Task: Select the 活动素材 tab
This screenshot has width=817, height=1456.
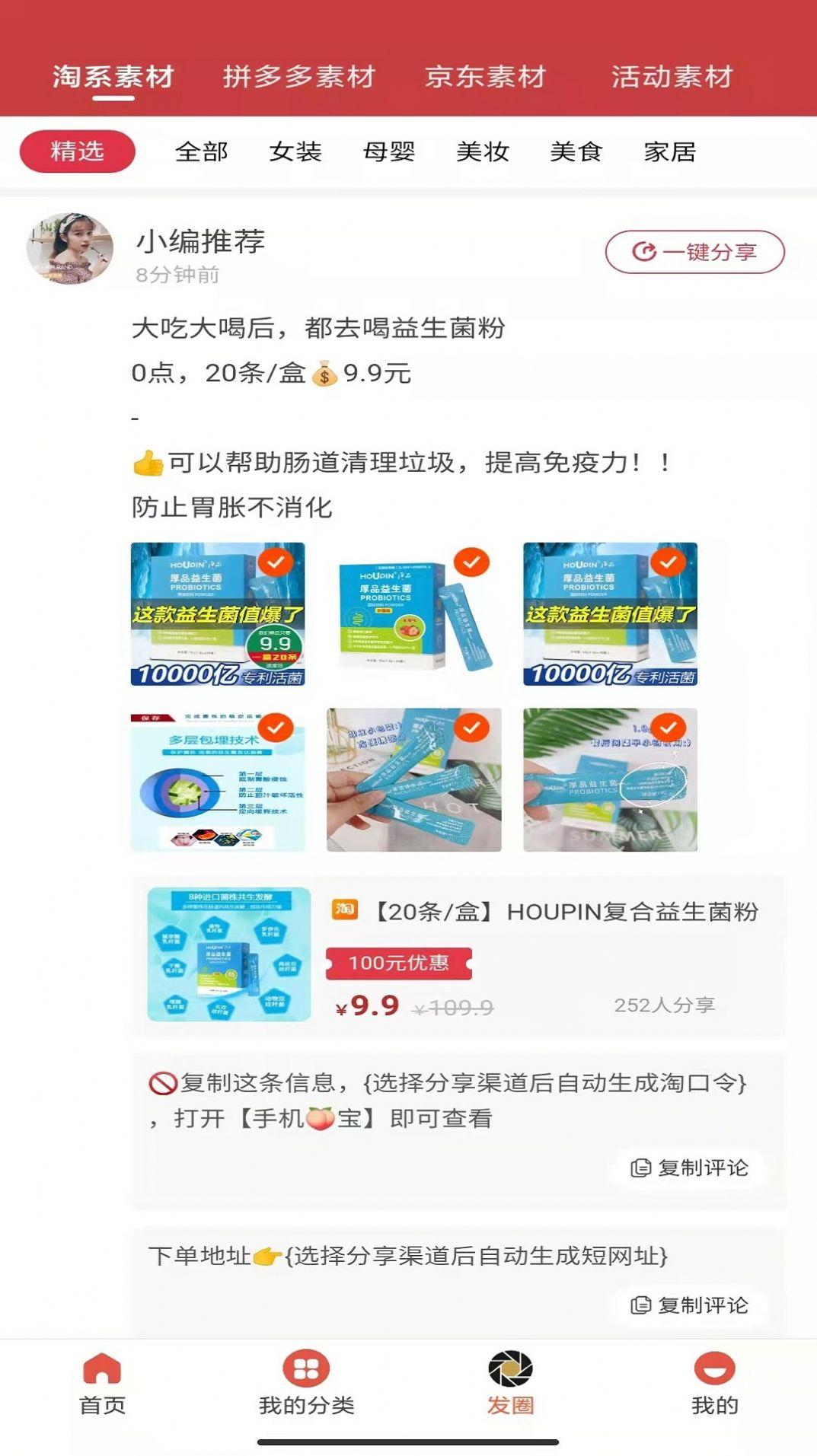Action: tap(672, 77)
